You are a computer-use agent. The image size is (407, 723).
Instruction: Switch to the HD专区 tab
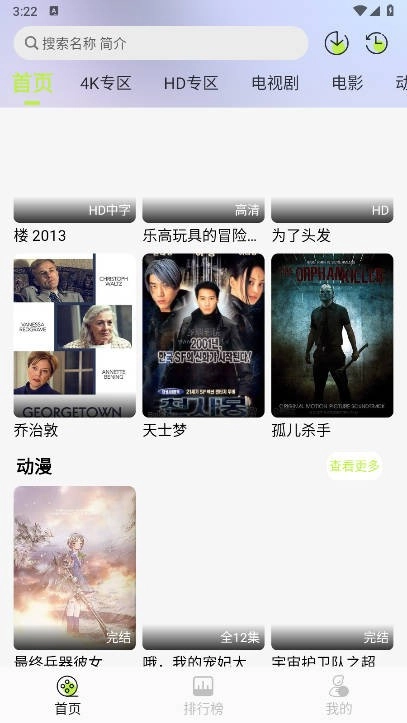(191, 83)
